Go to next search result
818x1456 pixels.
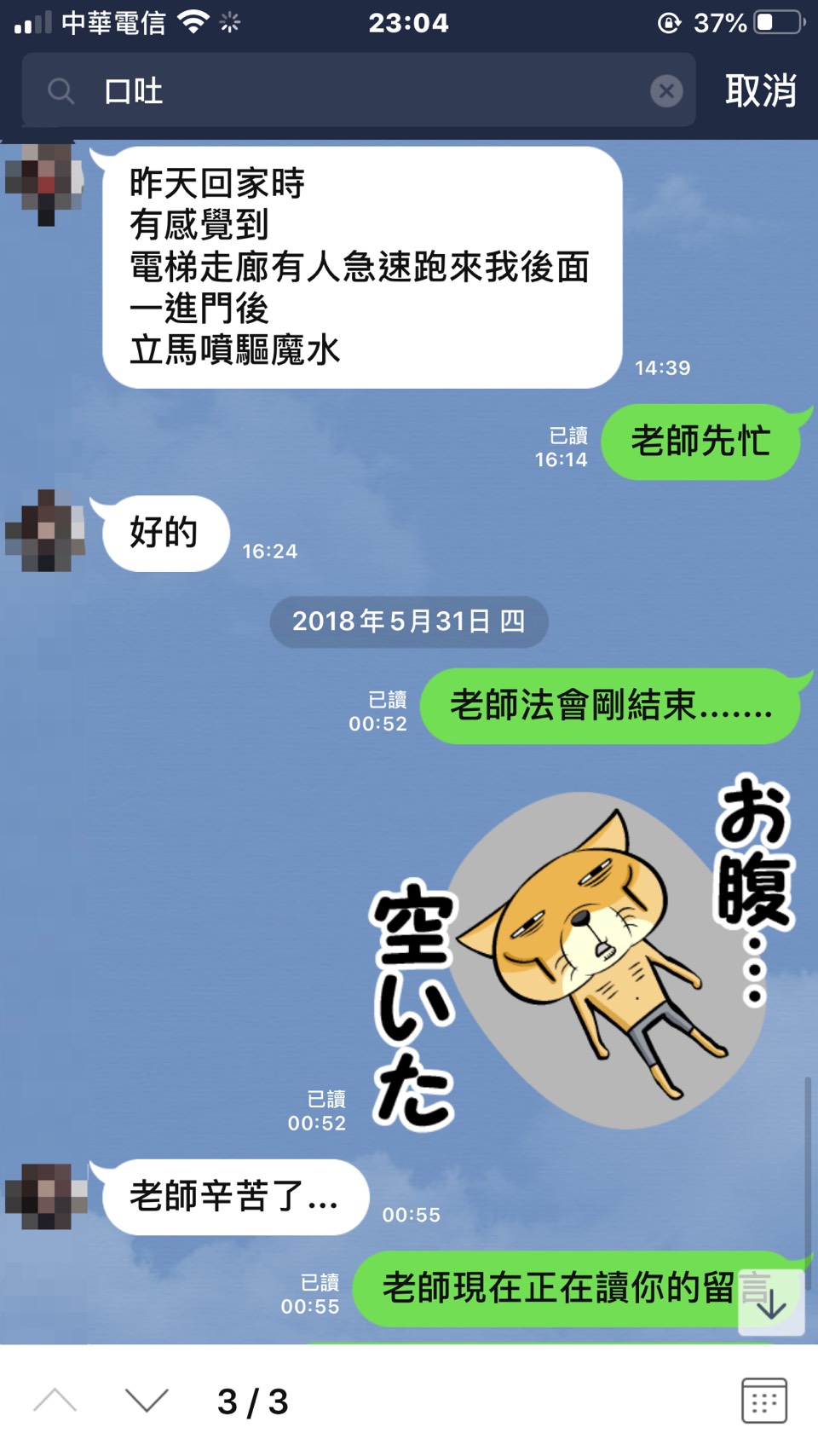click(x=147, y=1401)
